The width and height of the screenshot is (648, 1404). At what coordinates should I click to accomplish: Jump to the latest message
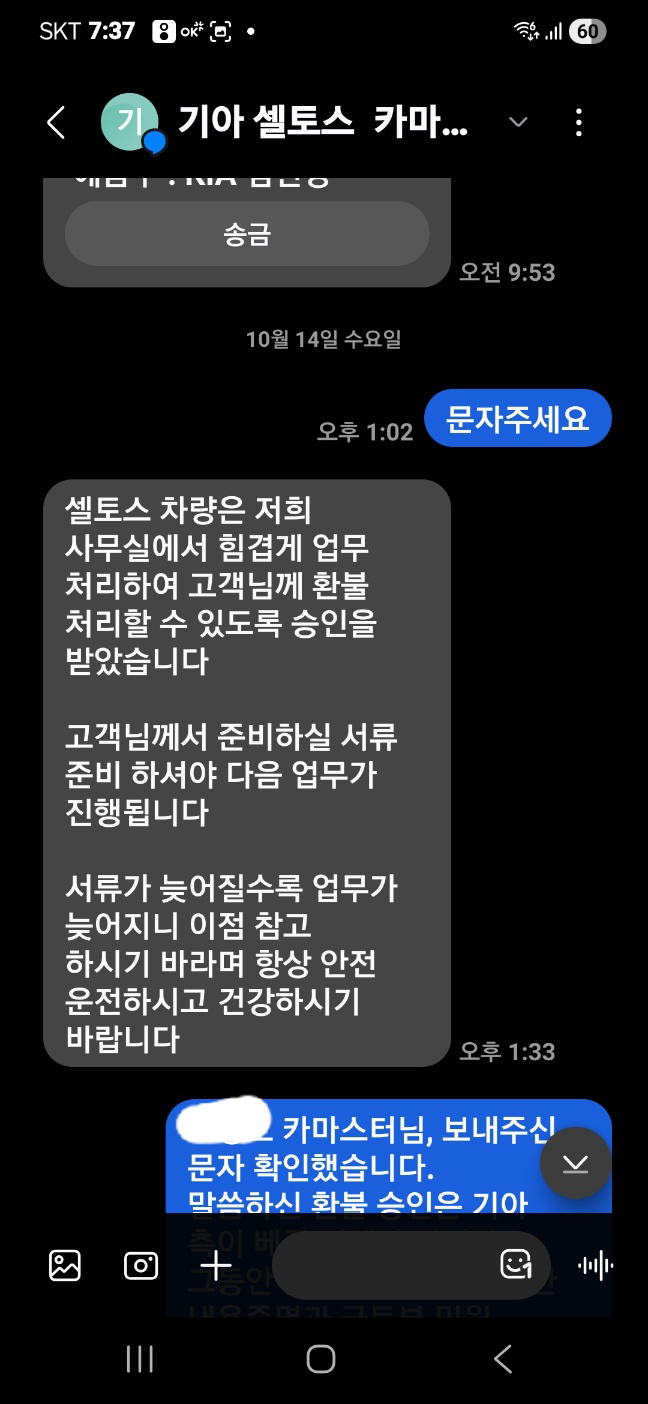[575, 1163]
